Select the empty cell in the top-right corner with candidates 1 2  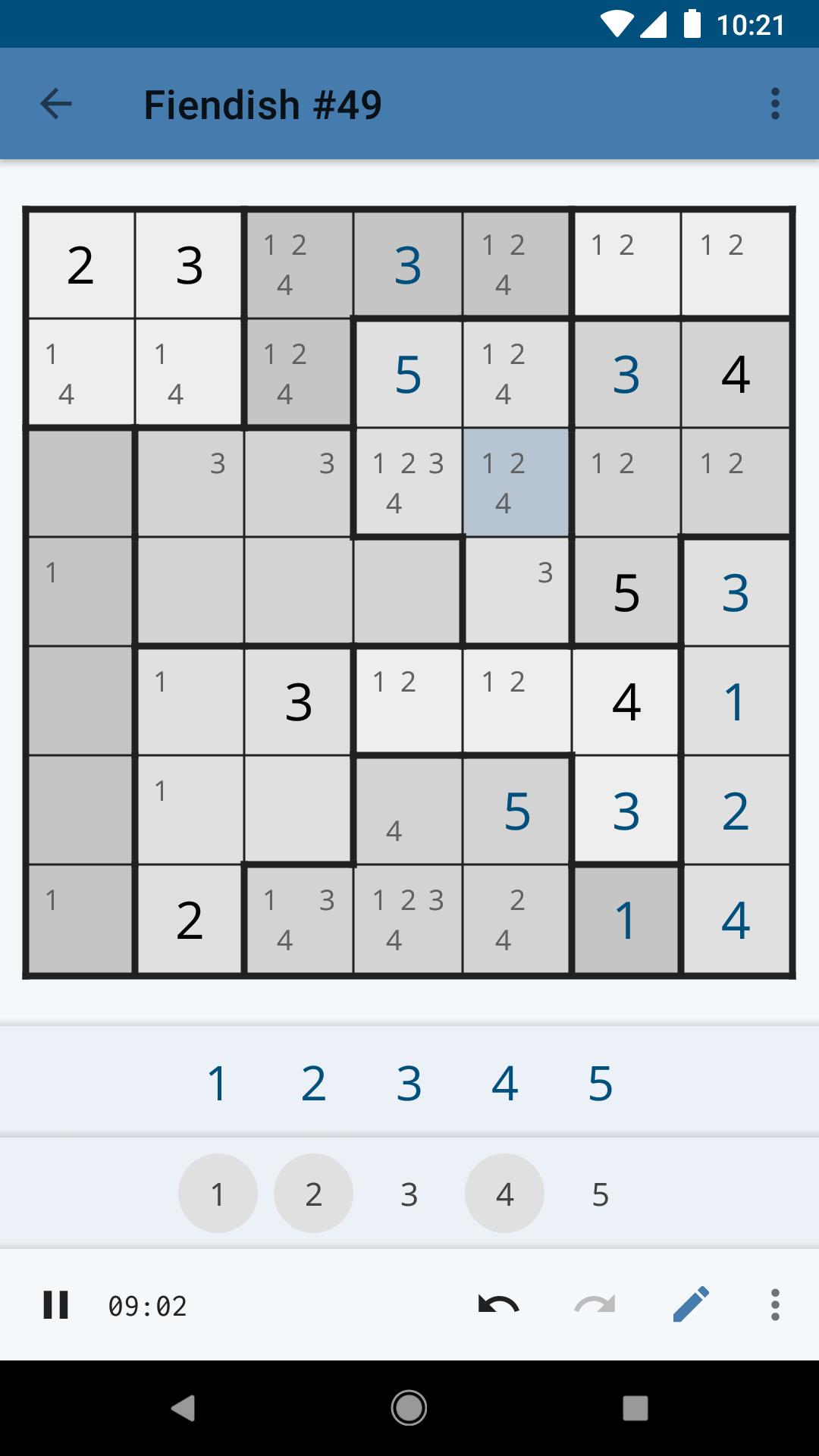736,264
